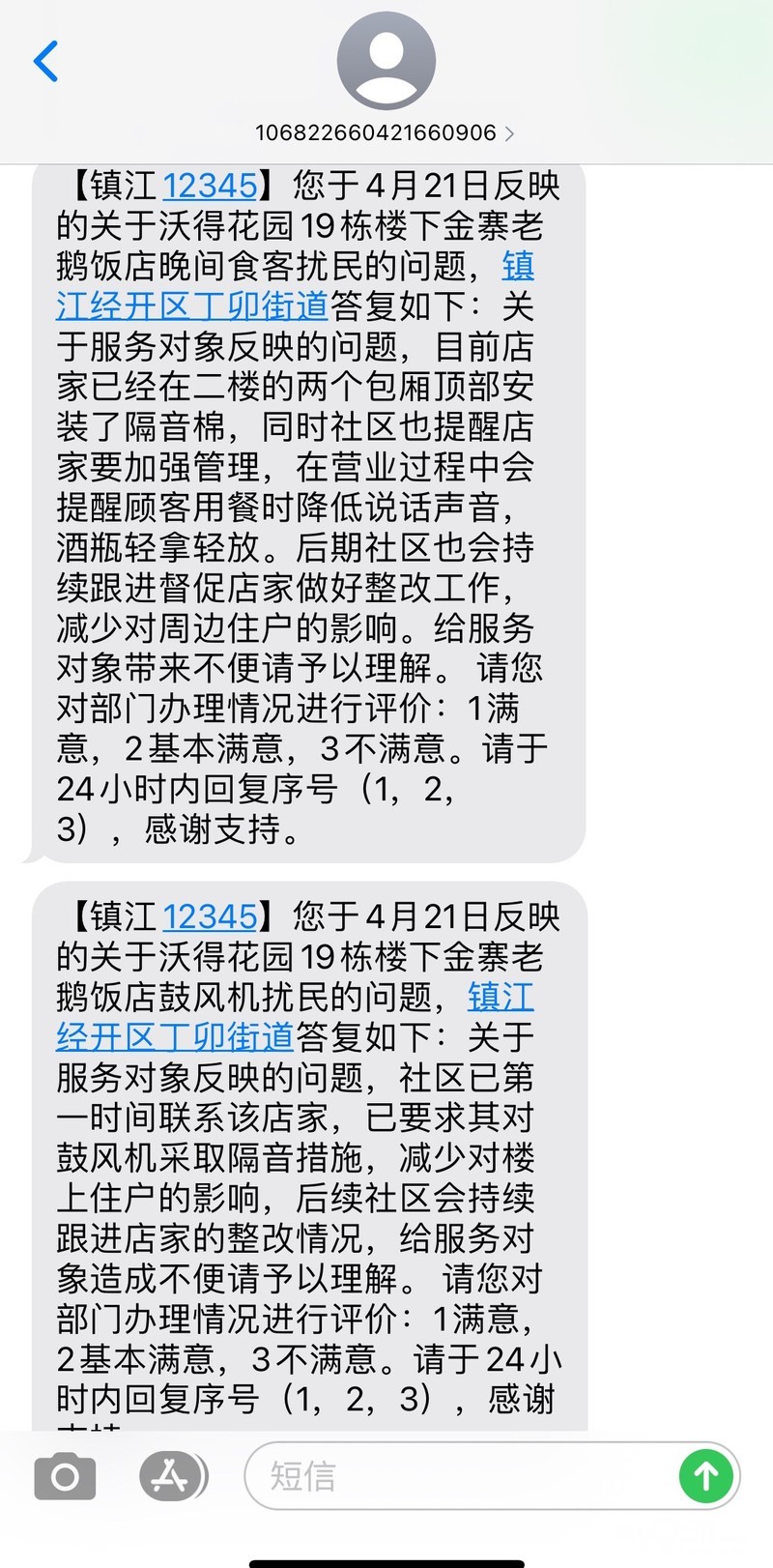Tap the 12345 link in the first message
The height and width of the screenshot is (1568, 773).
tap(210, 186)
